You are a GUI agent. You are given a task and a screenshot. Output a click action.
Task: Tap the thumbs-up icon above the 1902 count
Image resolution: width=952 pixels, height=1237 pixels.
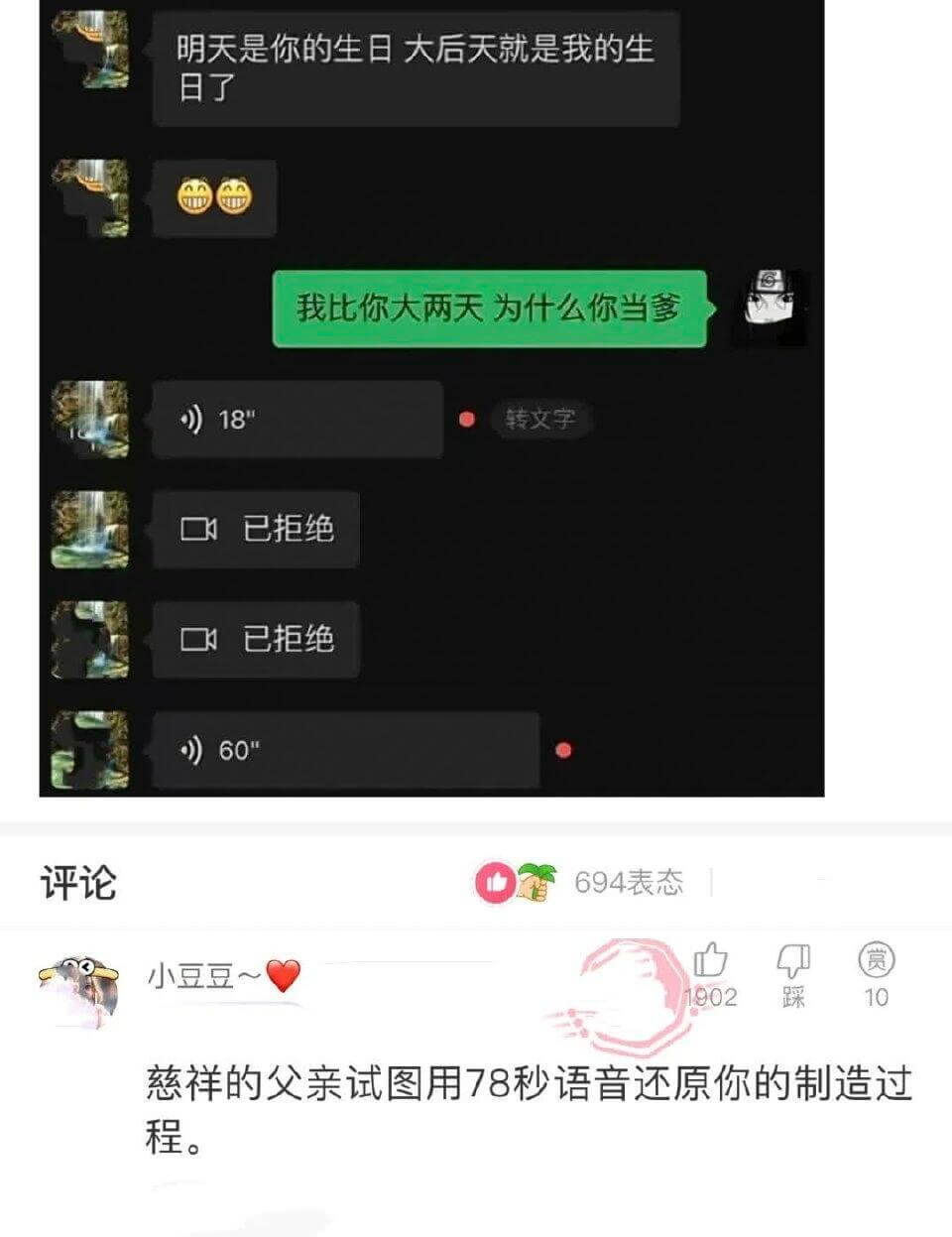(x=710, y=957)
